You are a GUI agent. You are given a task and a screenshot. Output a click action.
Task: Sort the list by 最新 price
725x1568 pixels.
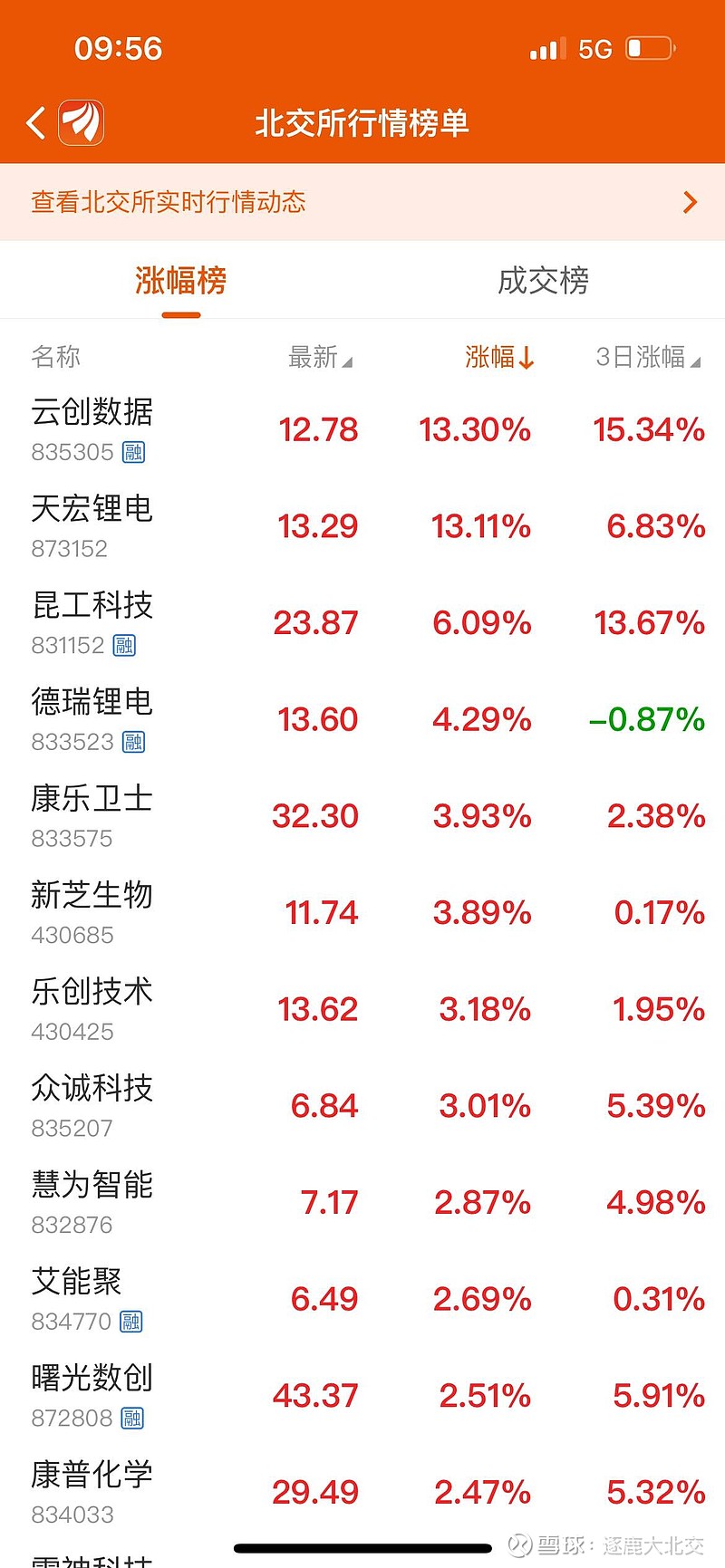tap(320, 358)
